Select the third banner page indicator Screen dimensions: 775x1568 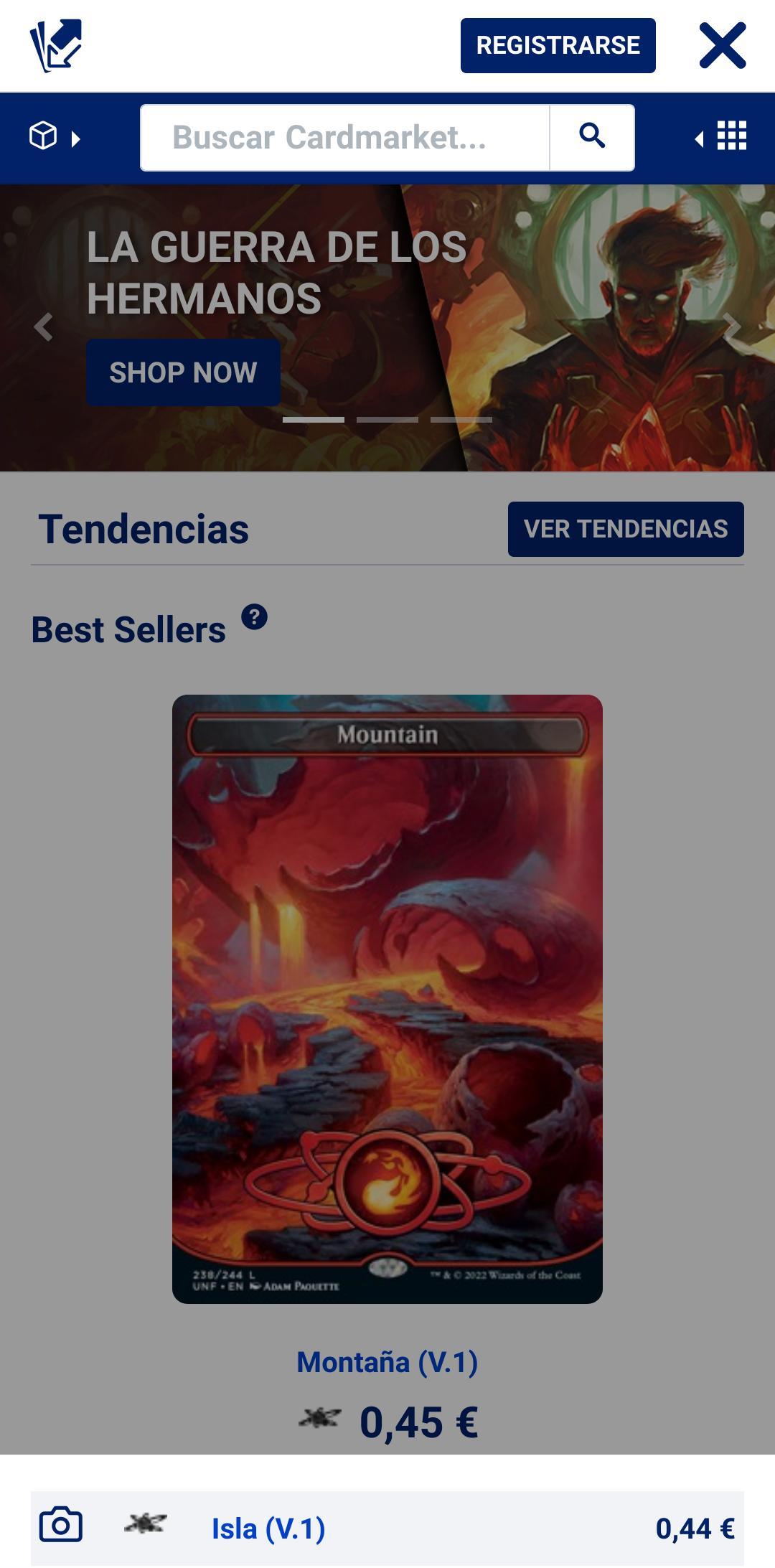[x=461, y=419]
